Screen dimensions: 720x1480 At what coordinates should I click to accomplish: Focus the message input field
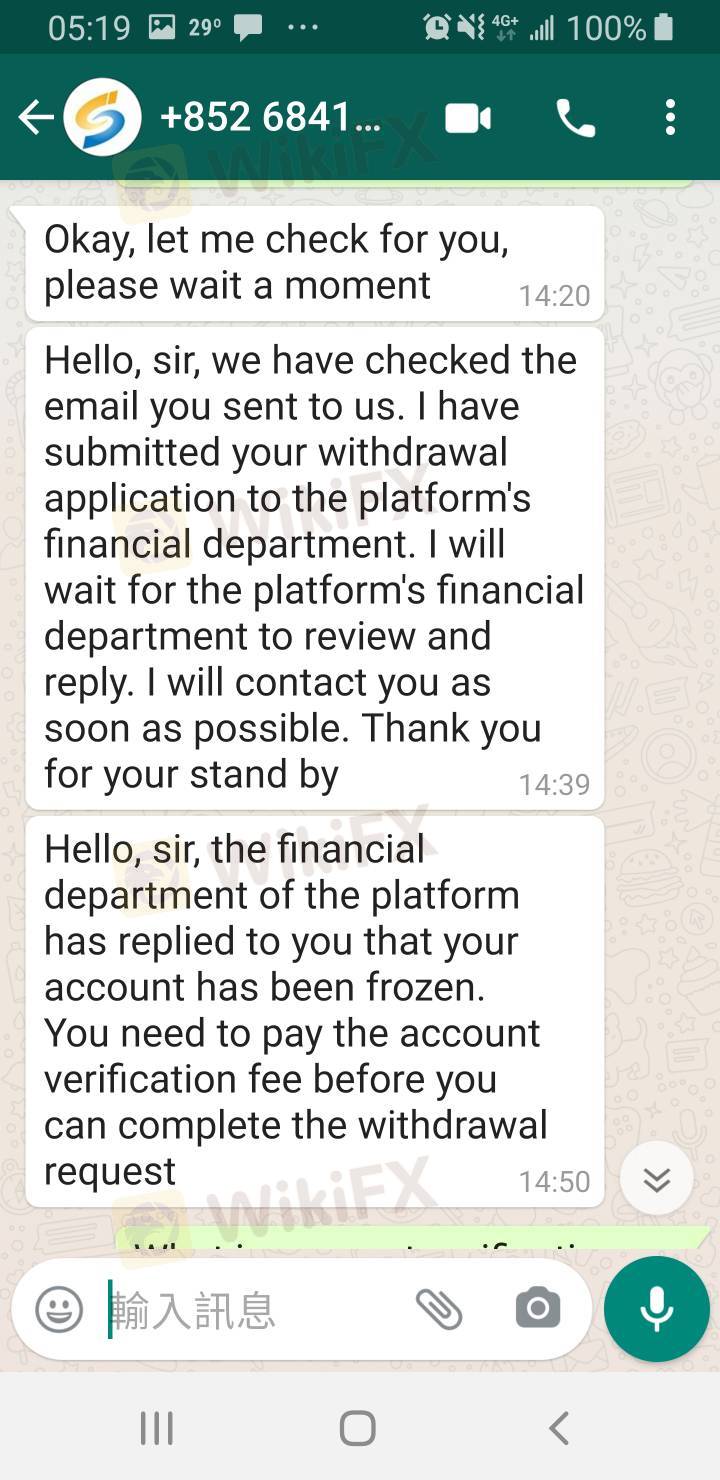coord(250,1310)
